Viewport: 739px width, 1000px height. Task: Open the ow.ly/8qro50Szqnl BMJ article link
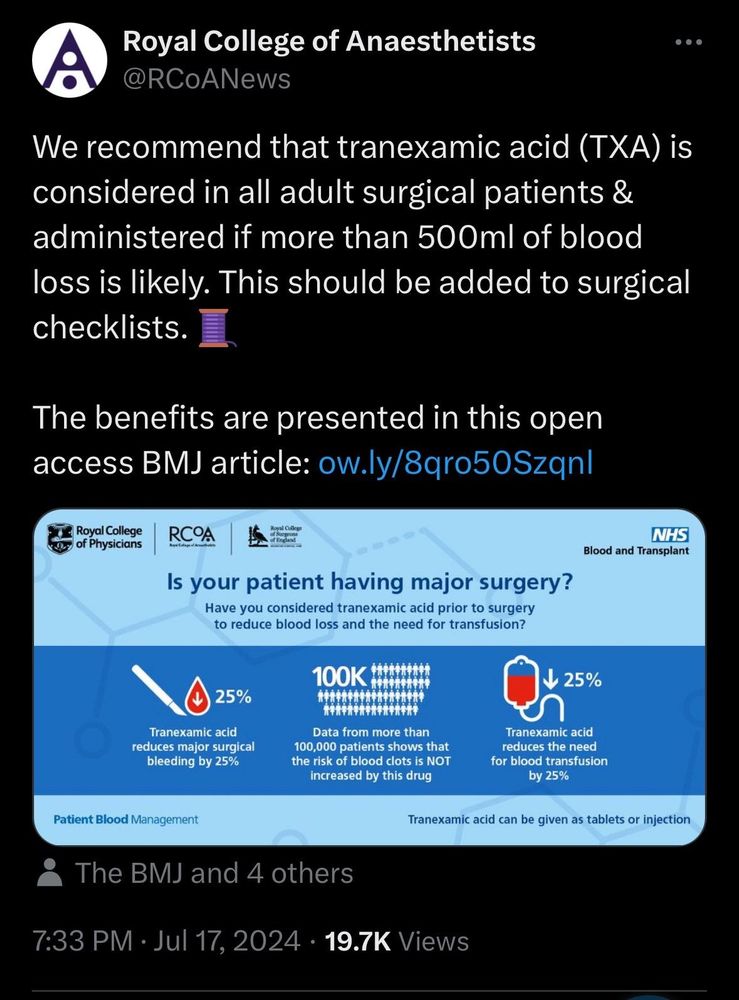[455, 463]
